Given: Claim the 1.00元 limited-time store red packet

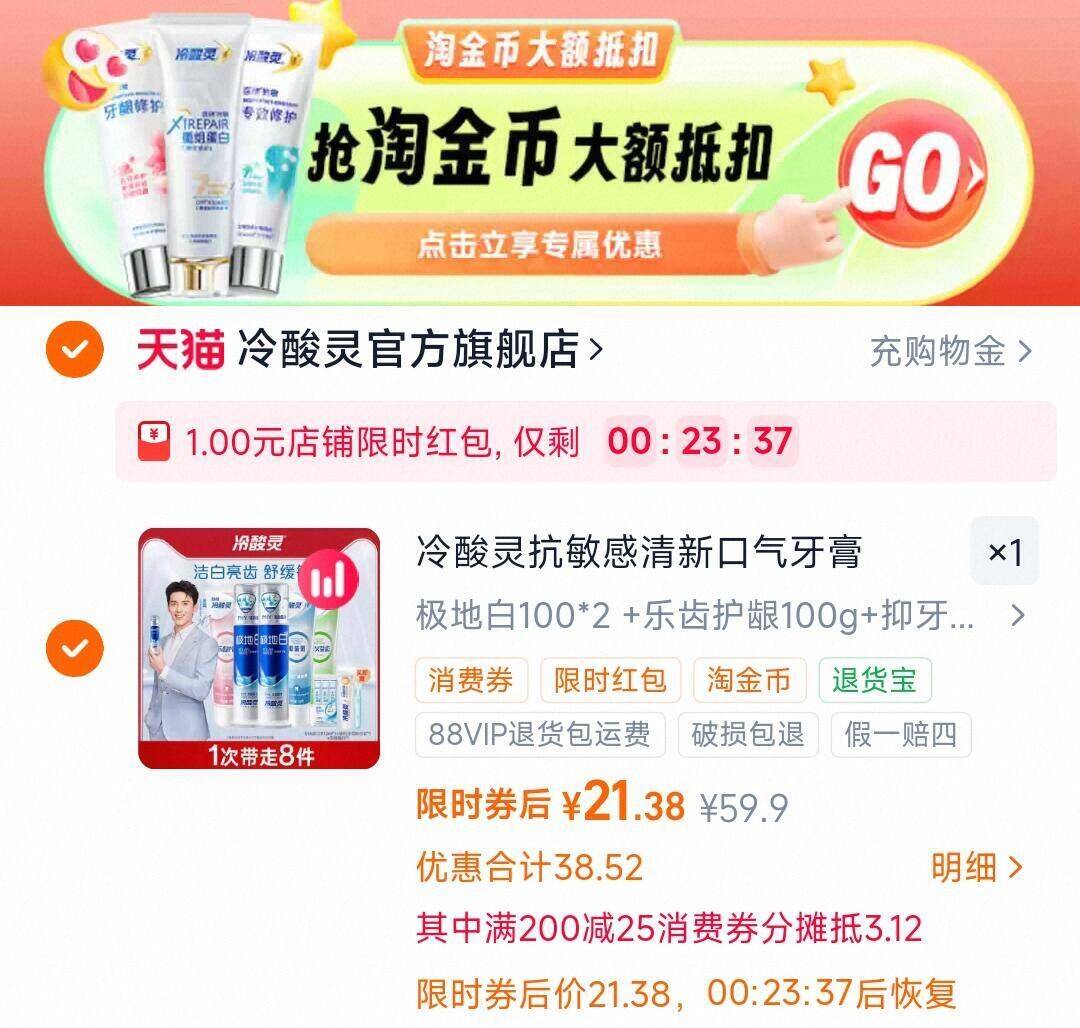Looking at the screenshot, I should click(585, 441).
